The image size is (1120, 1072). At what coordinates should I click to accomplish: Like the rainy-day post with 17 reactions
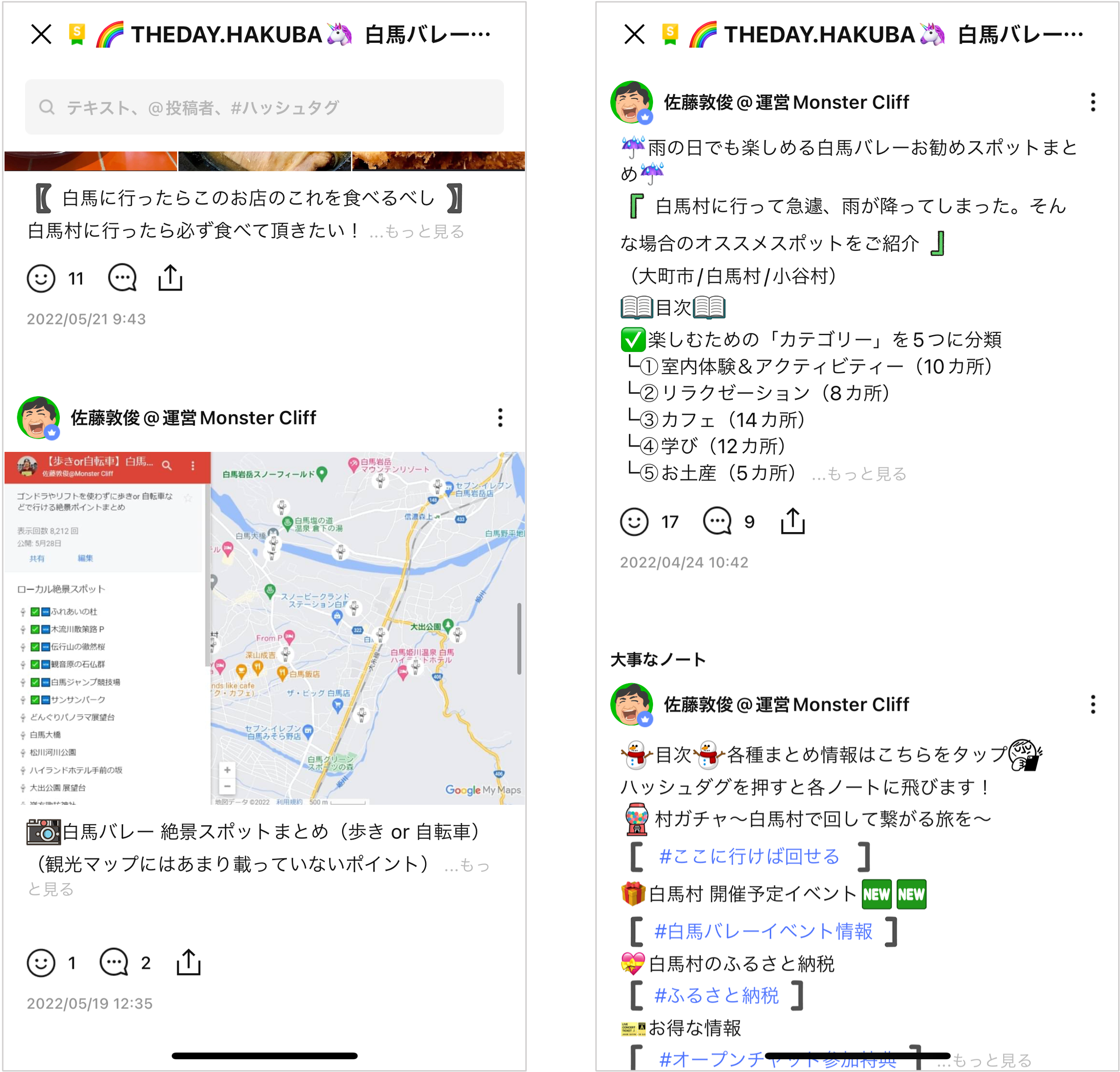634,521
